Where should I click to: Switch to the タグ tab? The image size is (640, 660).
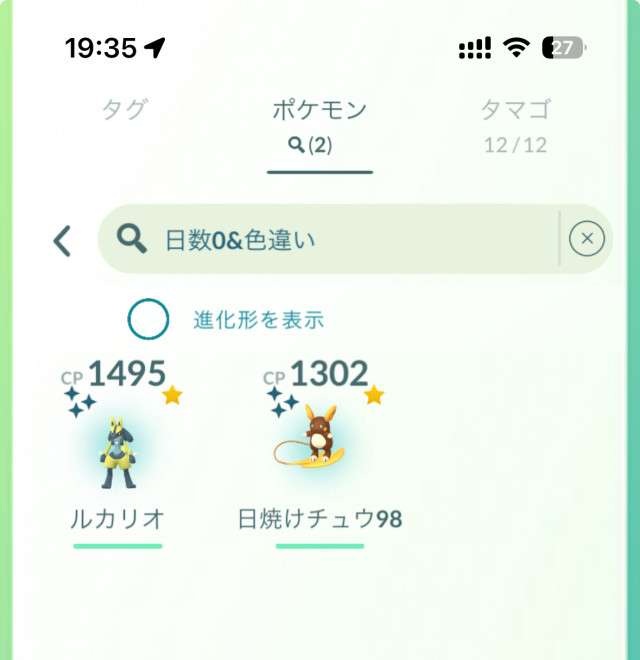click(125, 110)
